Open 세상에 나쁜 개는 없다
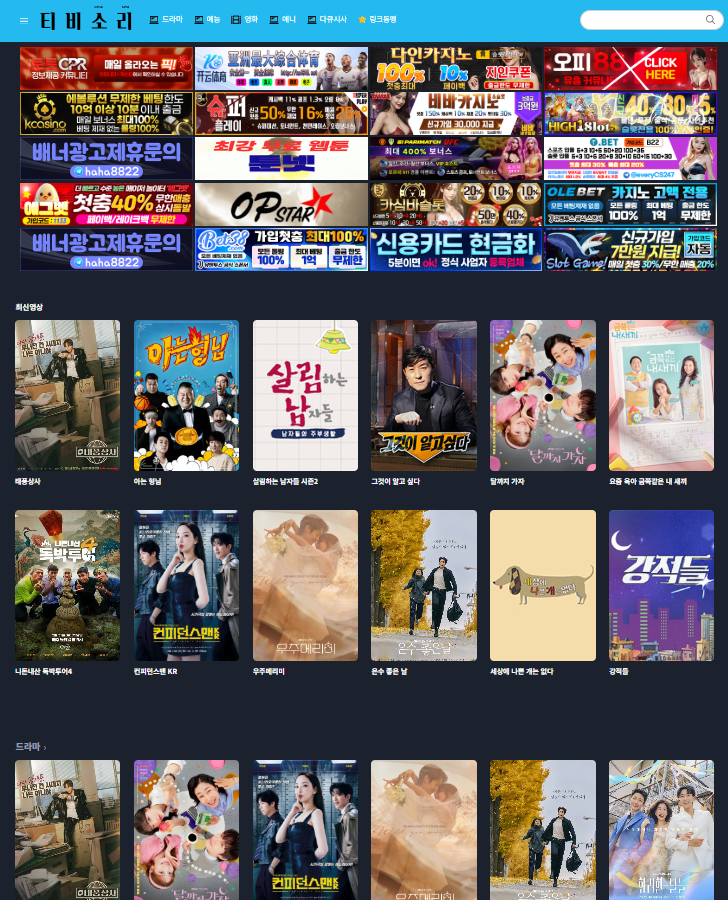Screen dimensions: 728x900 (x=543, y=585)
